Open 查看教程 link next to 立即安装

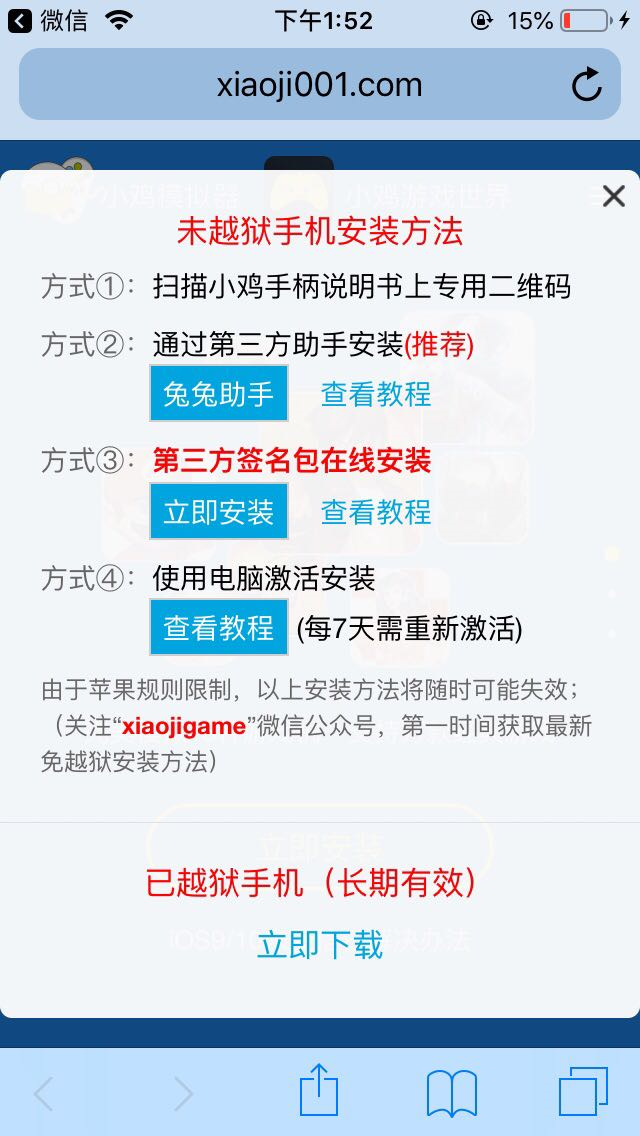(x=376, y=512)
